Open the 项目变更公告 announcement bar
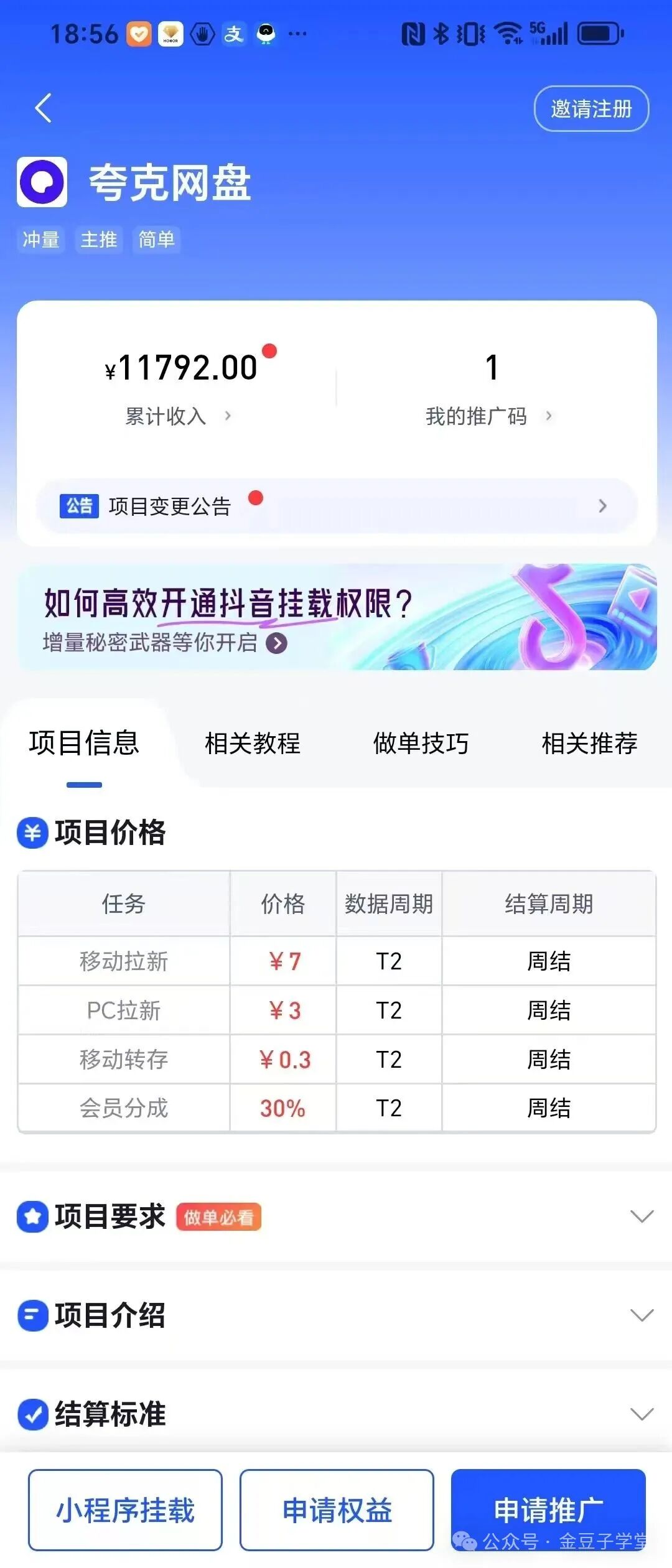The image size is (672, 1568). click(x=336, y=506)
